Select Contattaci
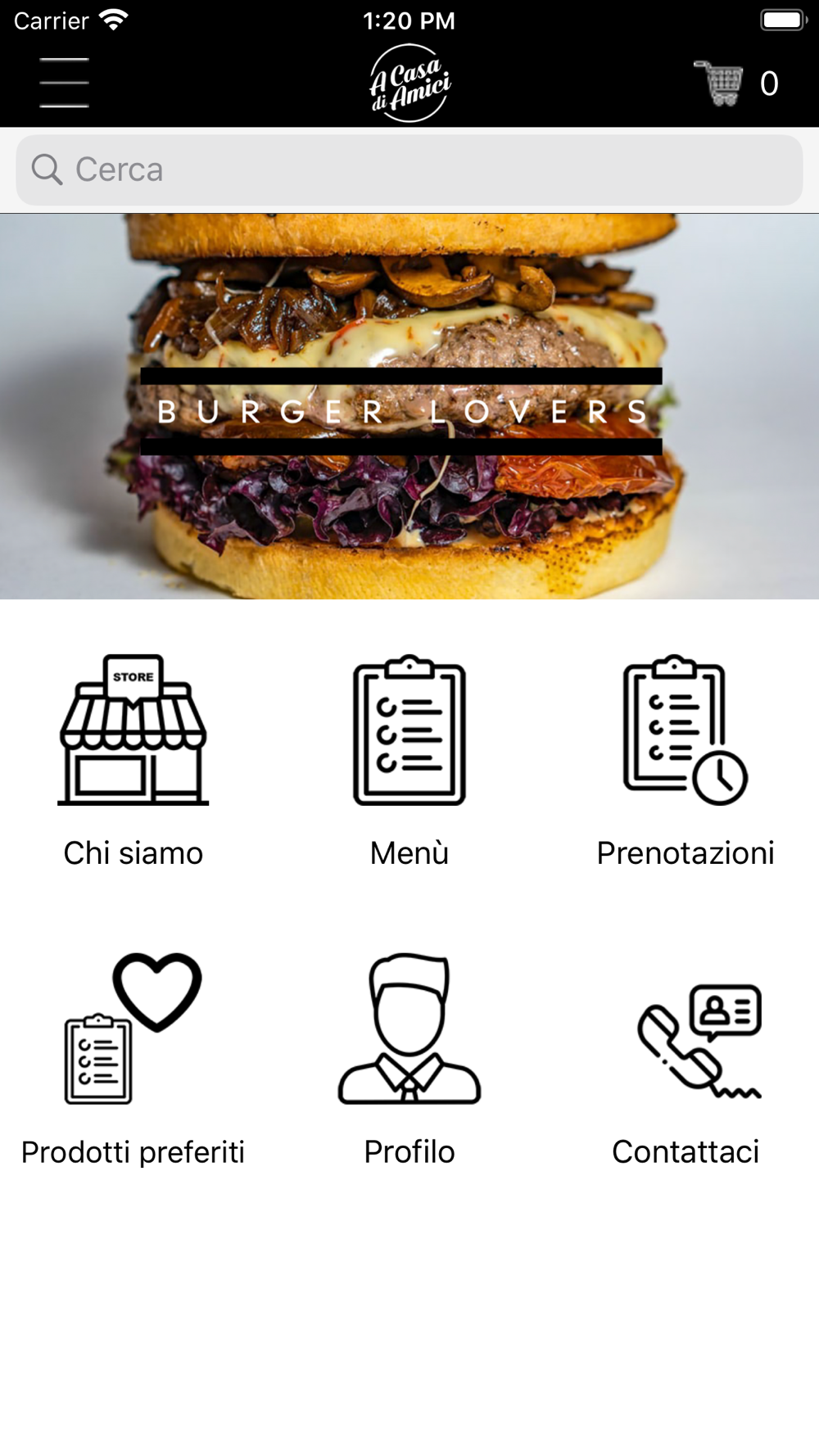The width and height of the screenshot is (819, 1456). (686, 1060)
